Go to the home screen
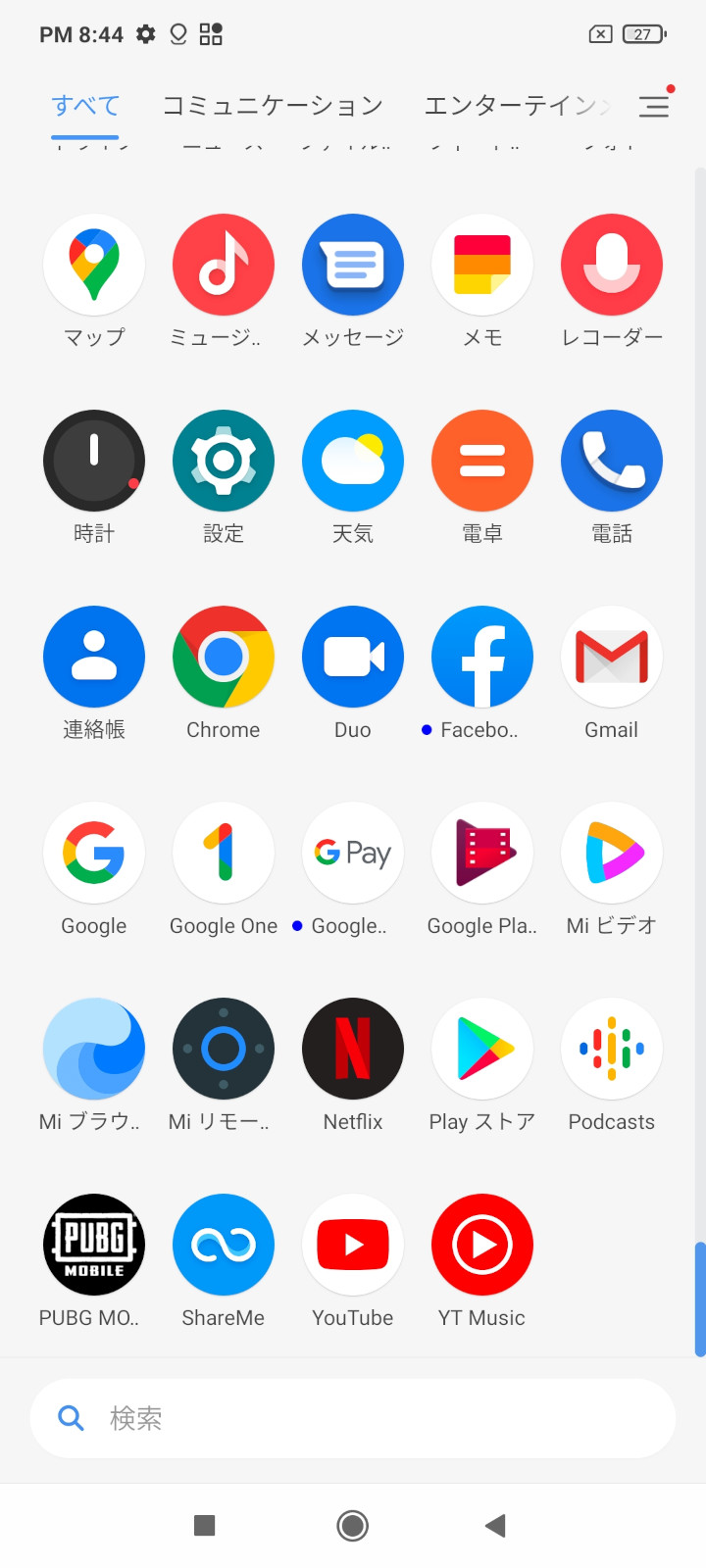 353,1525
